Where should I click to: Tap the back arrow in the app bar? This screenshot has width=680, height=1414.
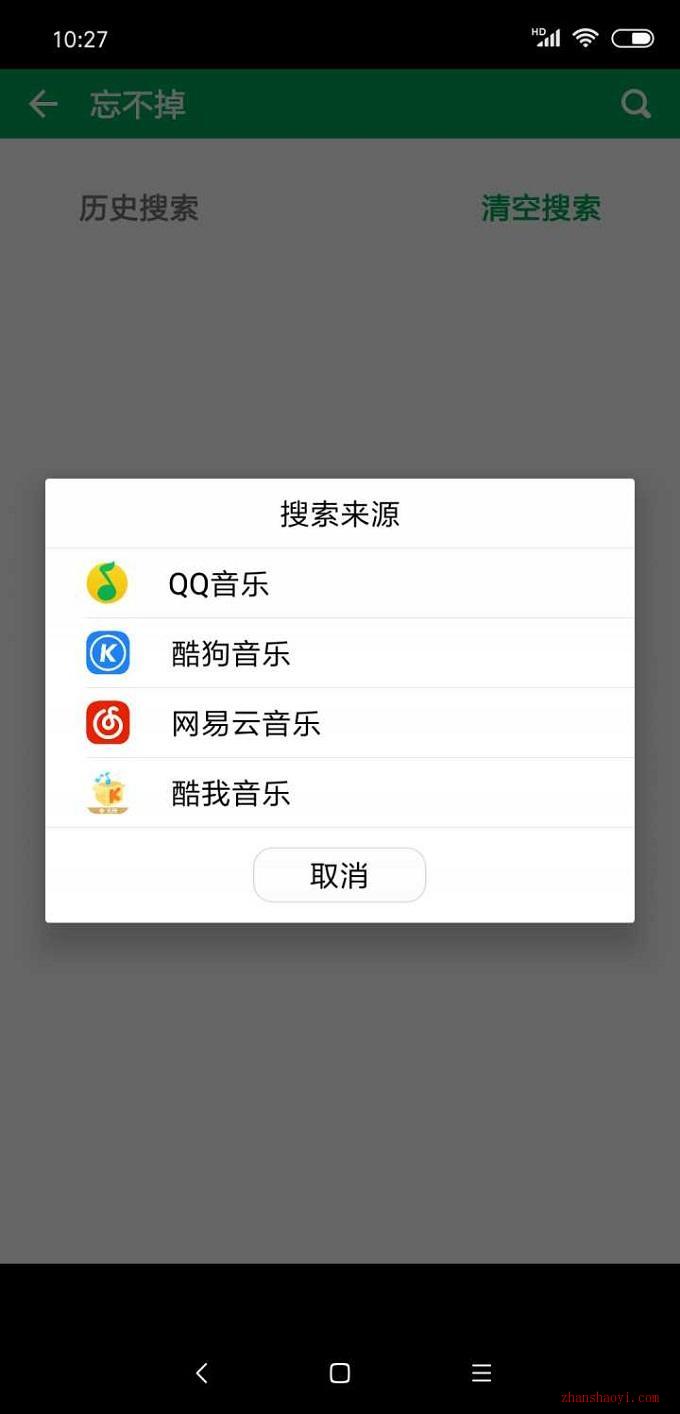[x=43, y=104]
